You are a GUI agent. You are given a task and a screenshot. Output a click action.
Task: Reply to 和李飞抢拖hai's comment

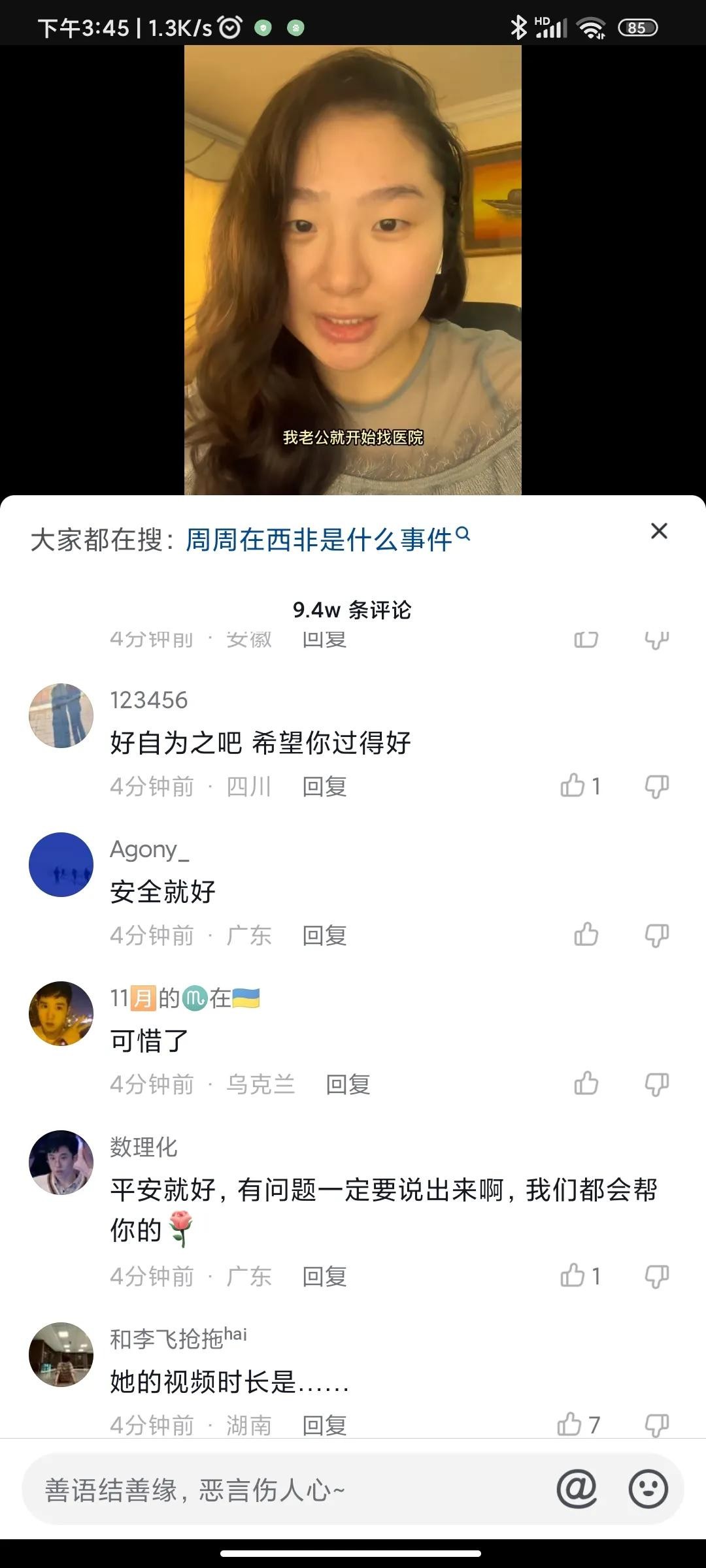[324, 1426]
